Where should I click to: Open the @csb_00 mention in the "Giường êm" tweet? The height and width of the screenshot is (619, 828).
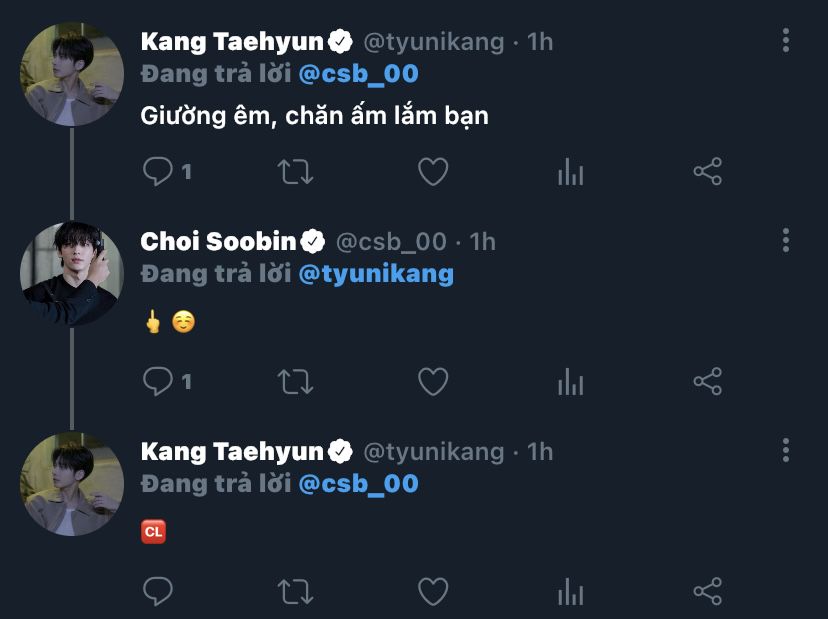tap(358, 73)
